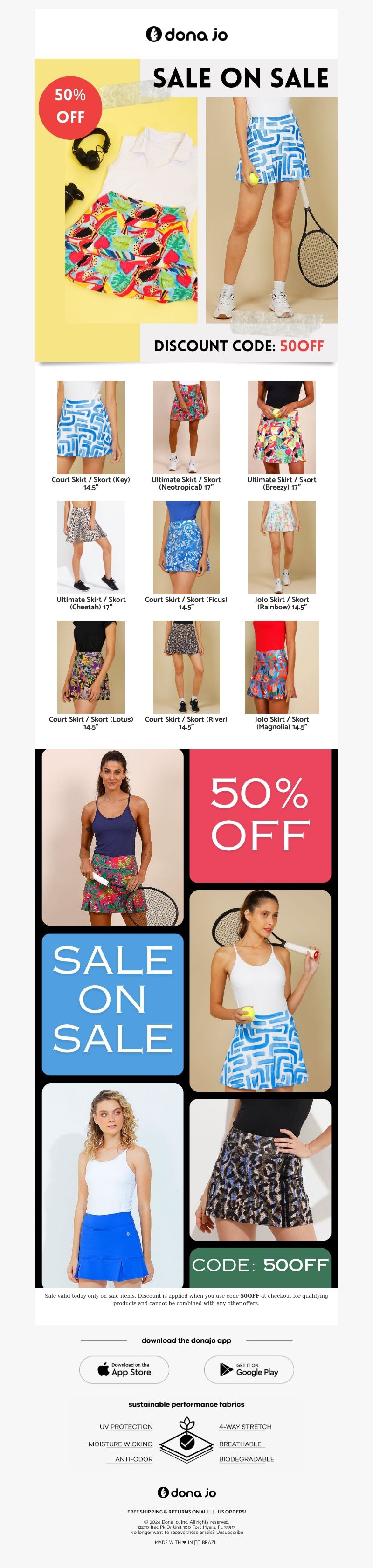This screenshot has width=373, height=1568.
Task: Select Ultimate Skirt / Skort (Breezy) tile
Action: click(x=282, y=427)
